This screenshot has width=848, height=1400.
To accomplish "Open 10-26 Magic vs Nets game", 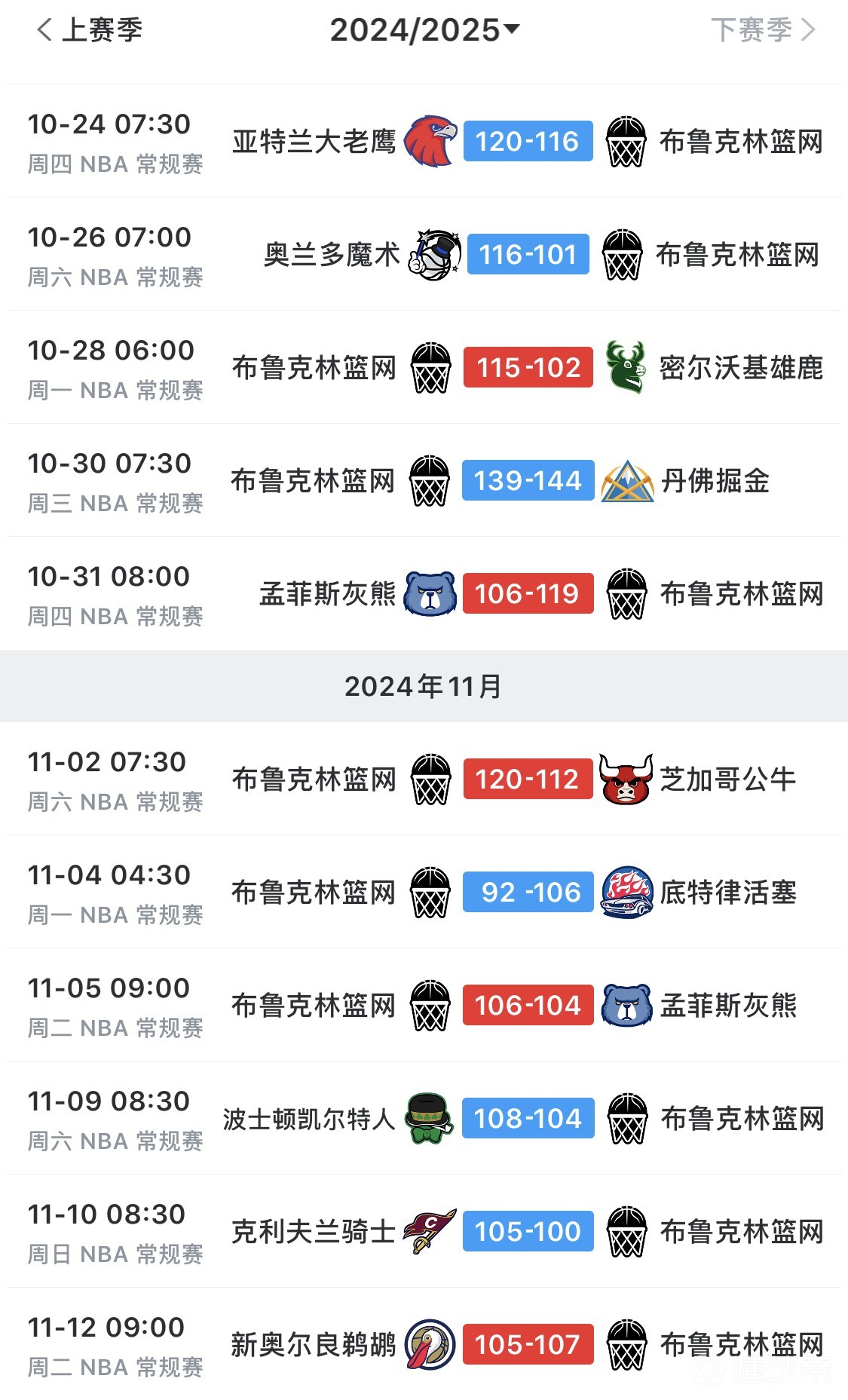I will coord(528,255).
